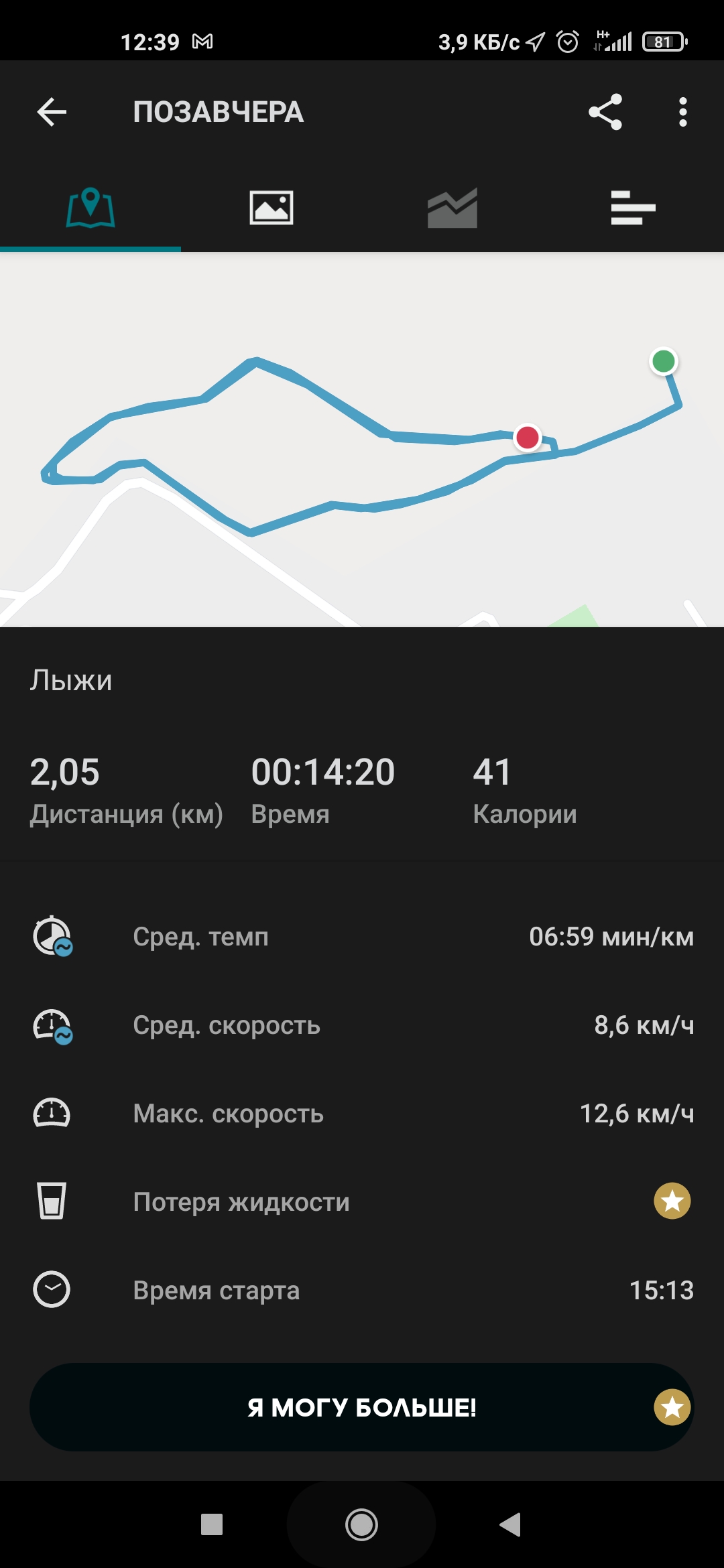The width and height of the screenshot is (724, 1568).
Task: Unlock the premium Потеря жидкости stat
Action: tap(672, 1201)
